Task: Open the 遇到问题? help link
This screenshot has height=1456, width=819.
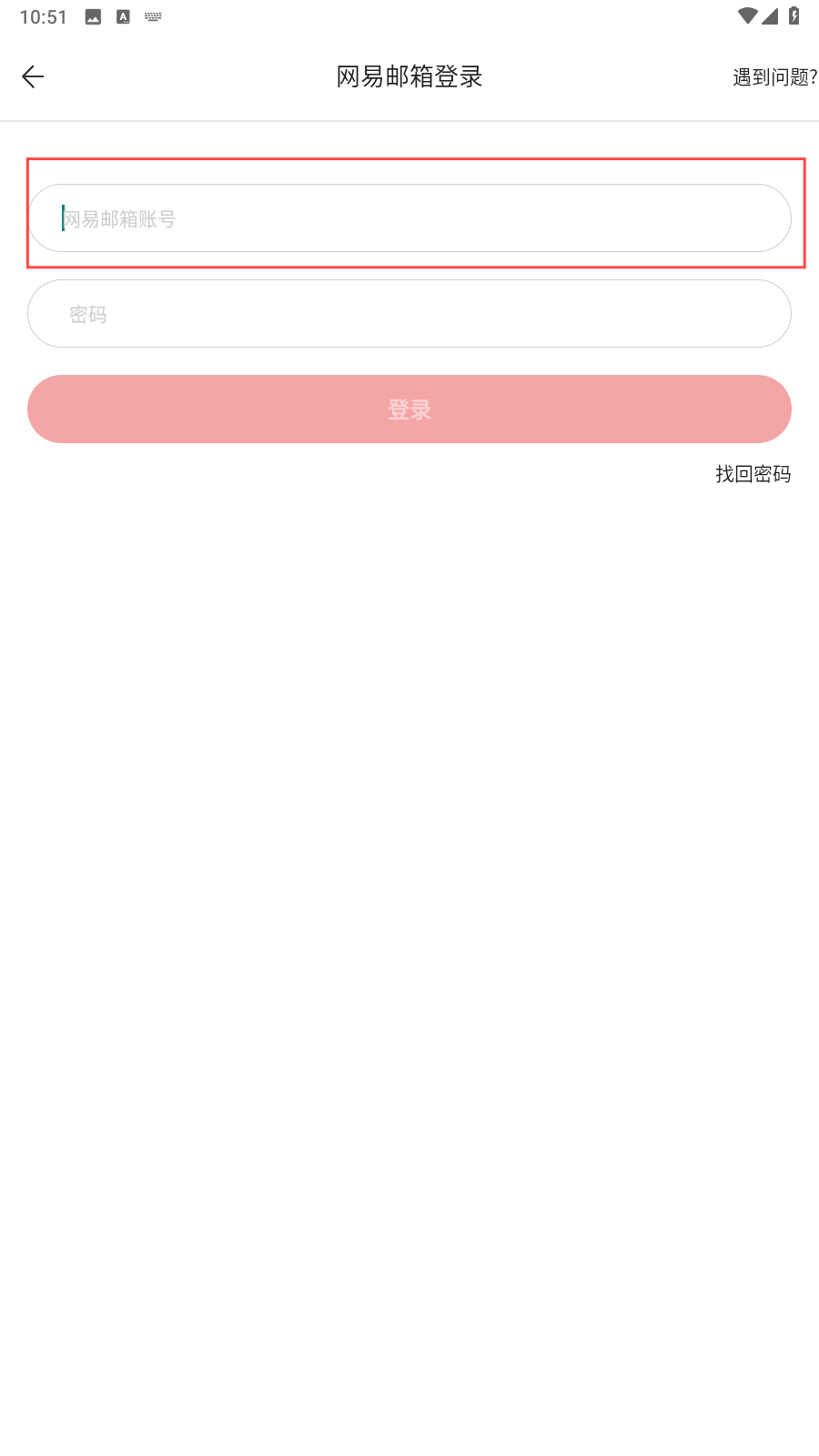Action: (x=775, y=77)
